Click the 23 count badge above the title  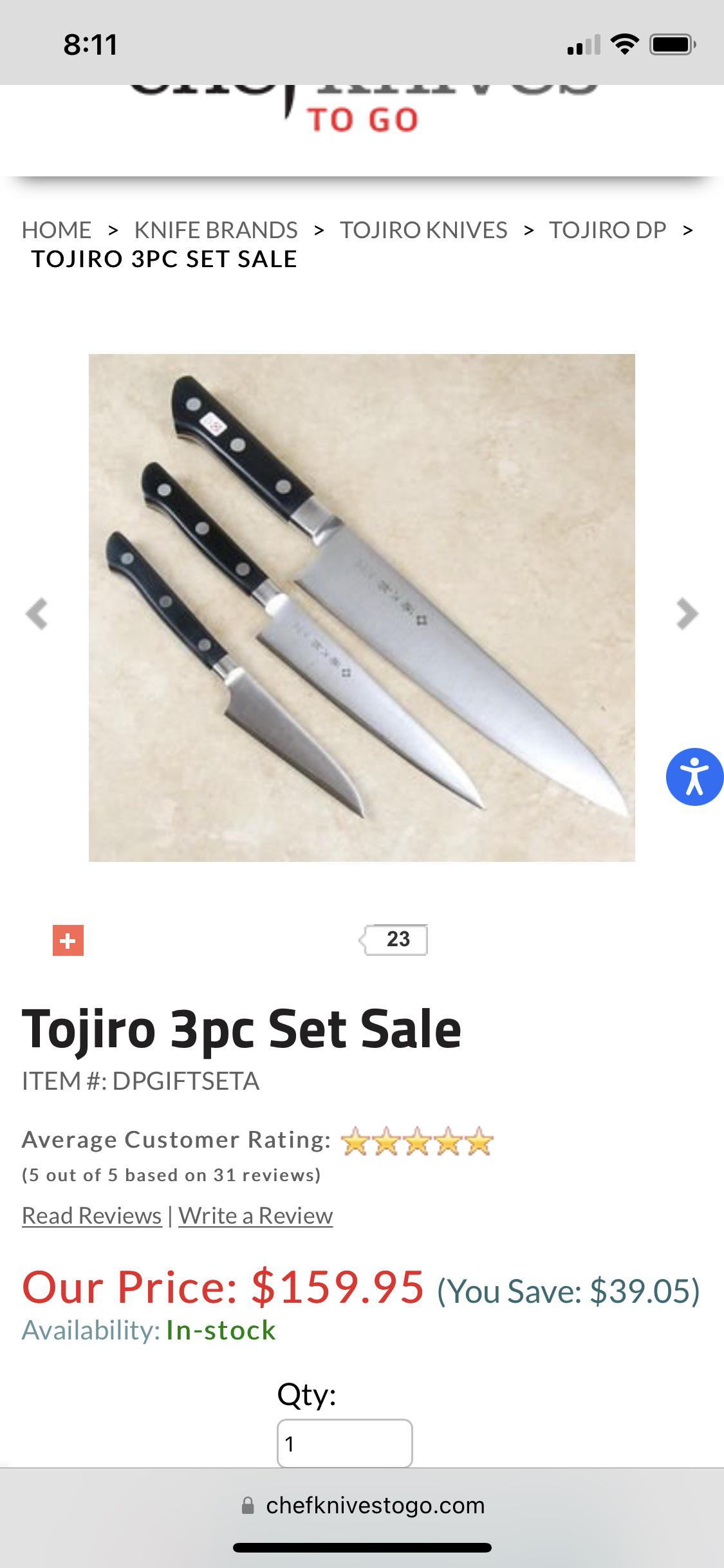click(394, 940)
